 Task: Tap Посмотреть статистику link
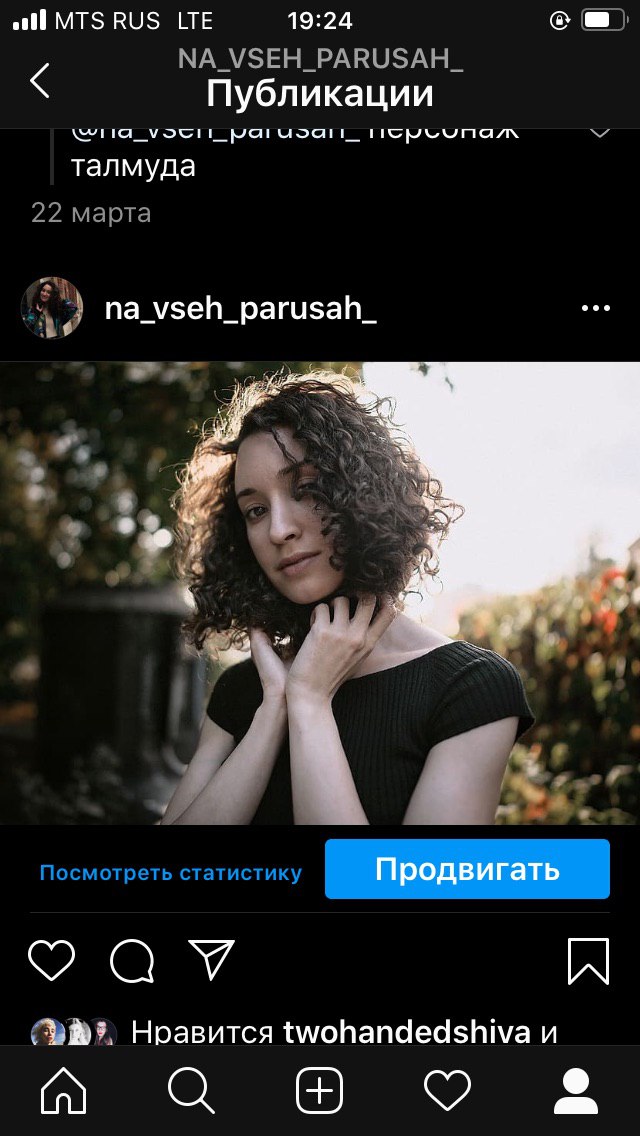click(x=170, y=872)
